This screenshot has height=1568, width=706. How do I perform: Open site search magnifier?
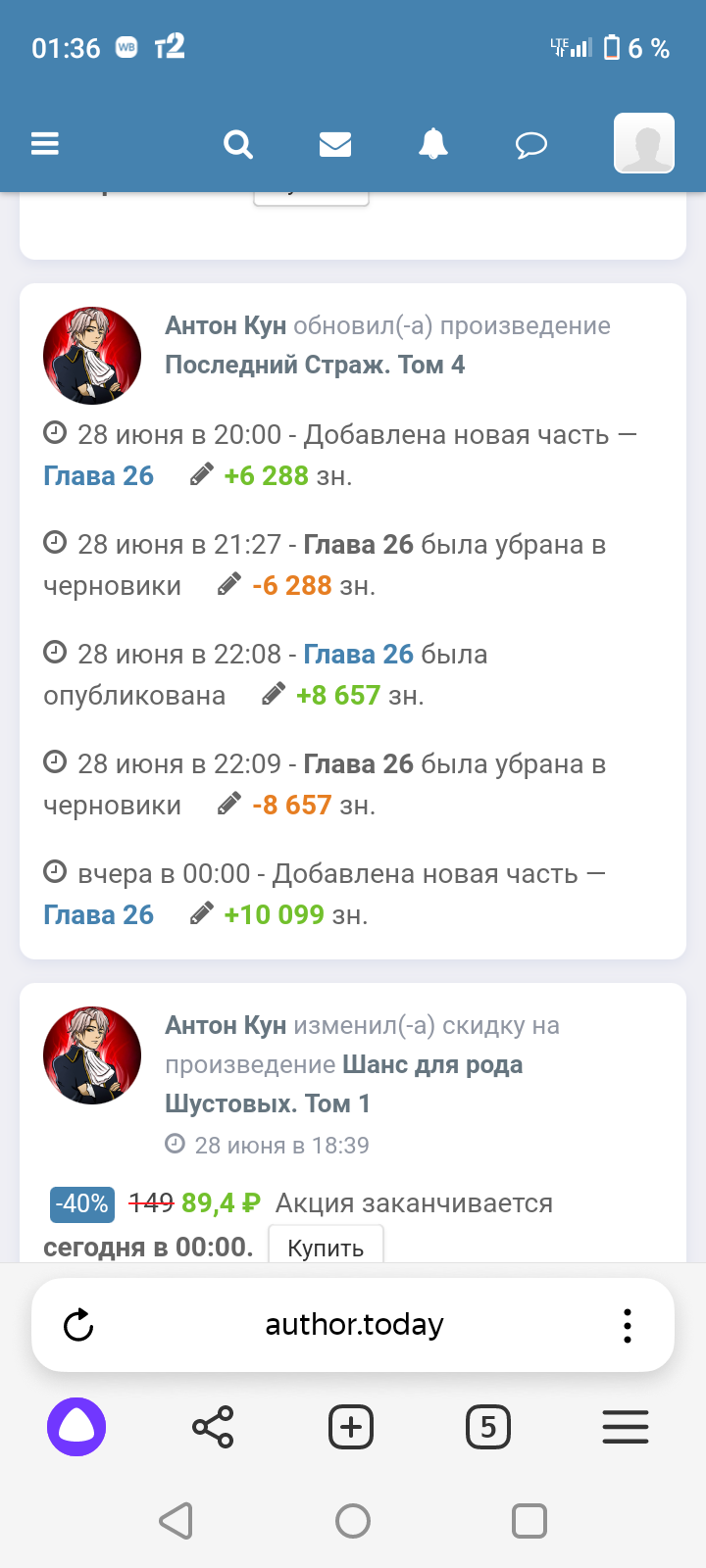coord(238,144)
